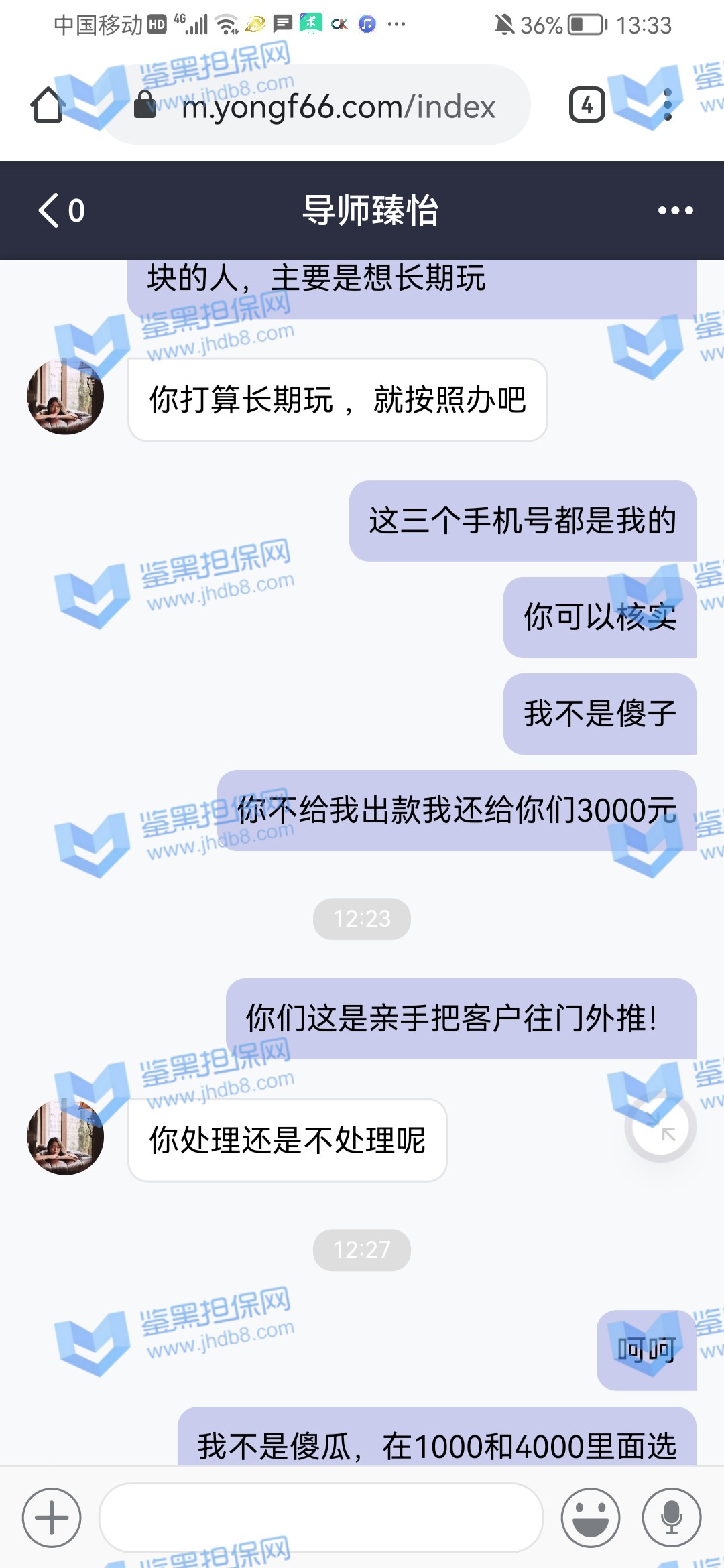View avatar beside "你处理还是不处理呢"
724x1568 pixels.
(65, 1136)
